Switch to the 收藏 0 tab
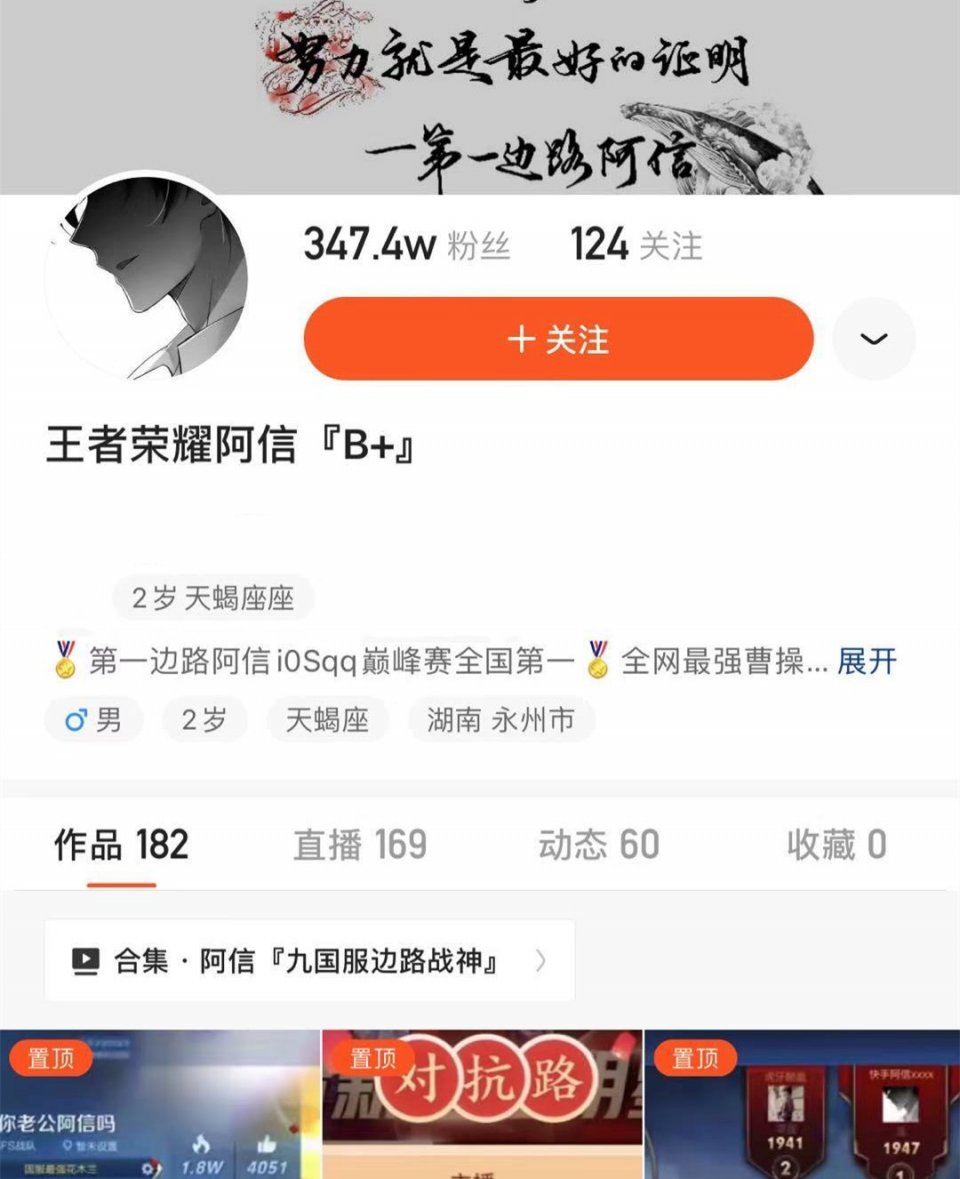The image size is (960, 1179). pyautogui.click(x=836, y=845)
